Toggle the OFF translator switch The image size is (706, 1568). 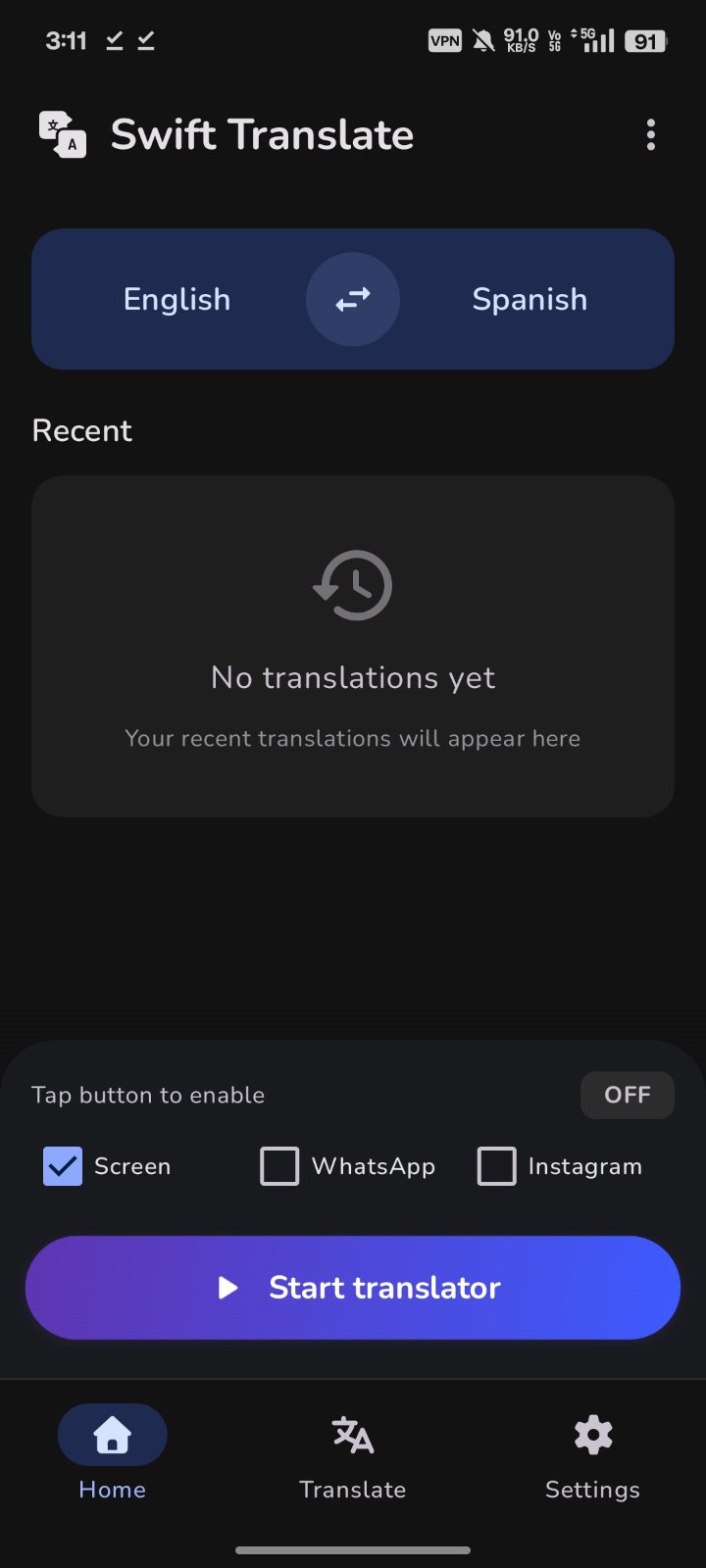coord(627,1095)
